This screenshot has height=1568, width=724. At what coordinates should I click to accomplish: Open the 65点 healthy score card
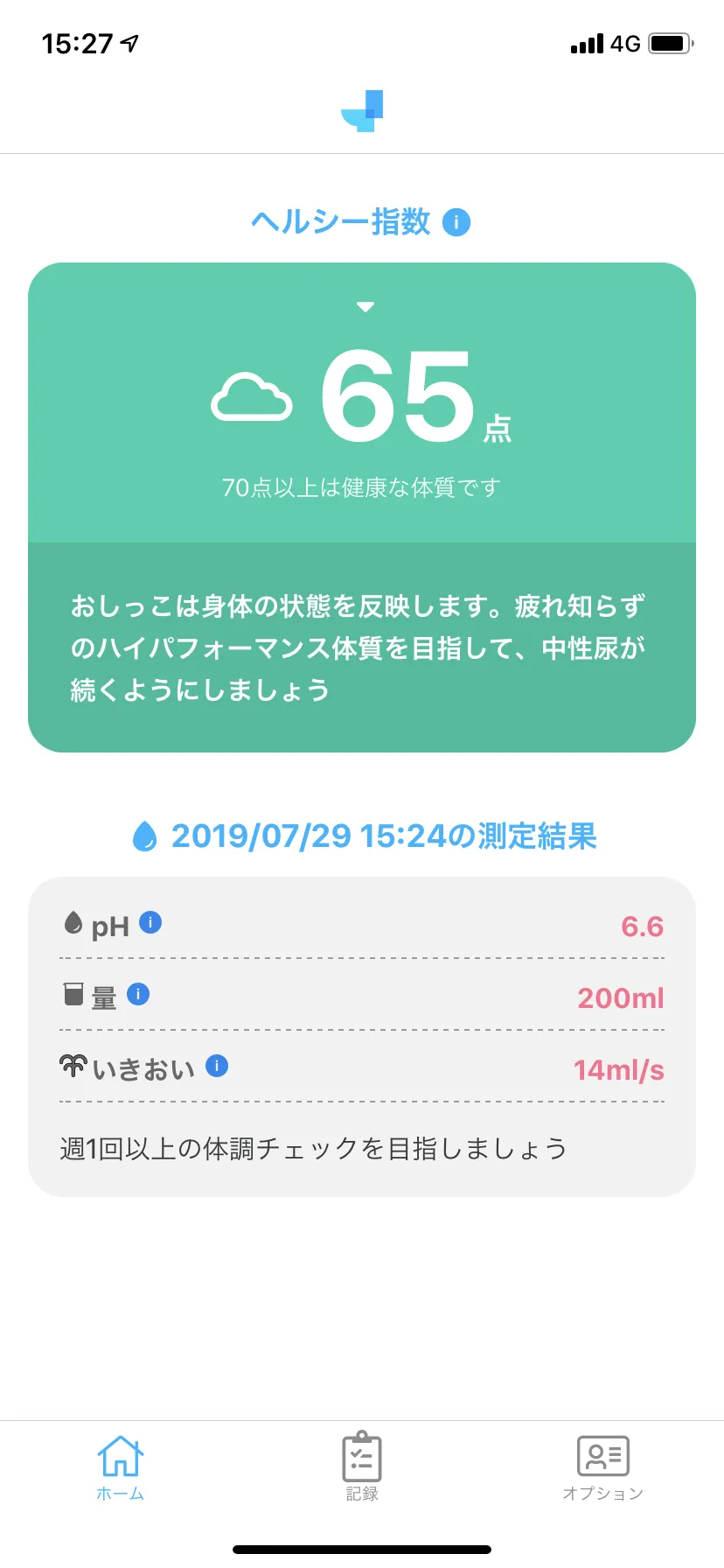tap(362, 402)
